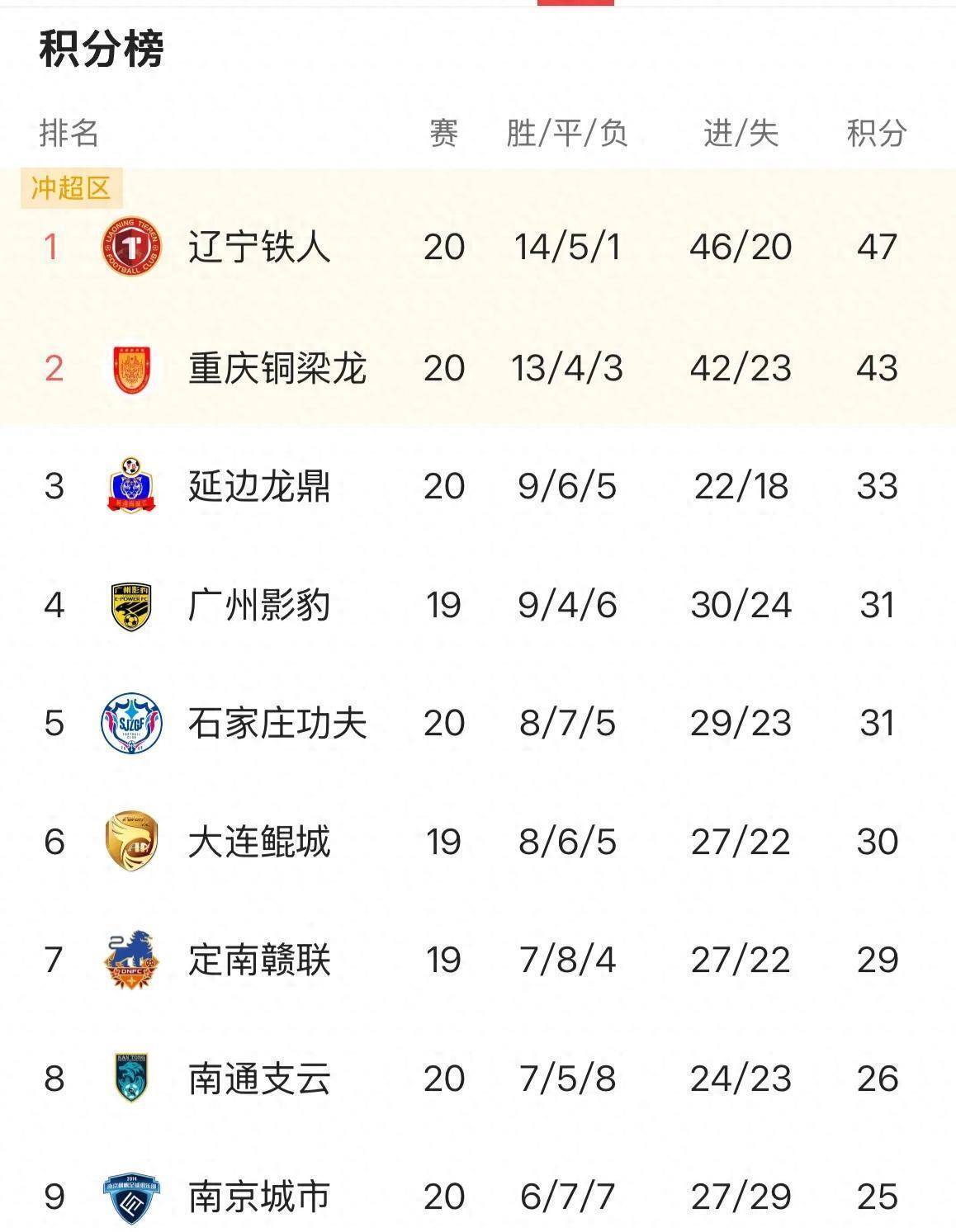View the 南通支云 team details
Image resolution: width=956 pixels, height=1232 pixels.
[x=259, y=1079]
